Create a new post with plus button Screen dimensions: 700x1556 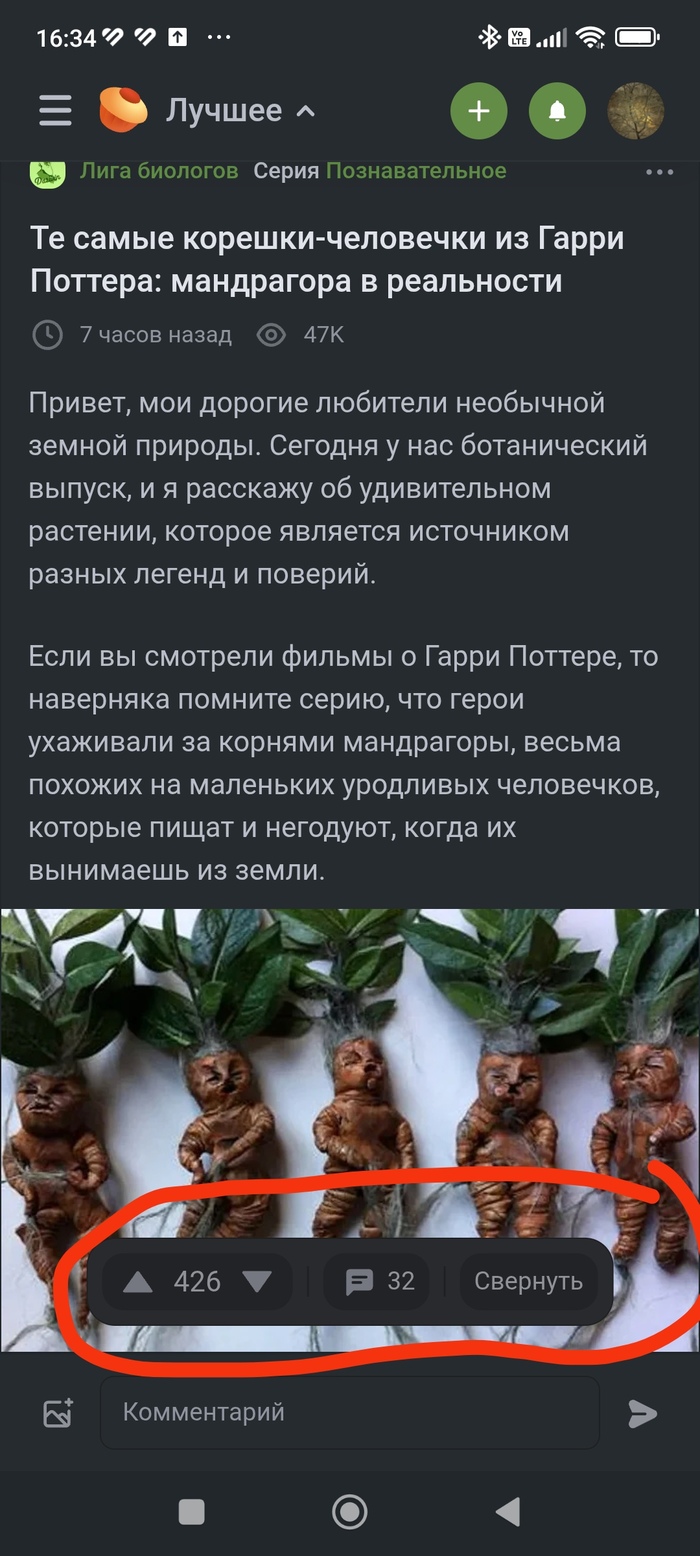(x=479, y=110)
